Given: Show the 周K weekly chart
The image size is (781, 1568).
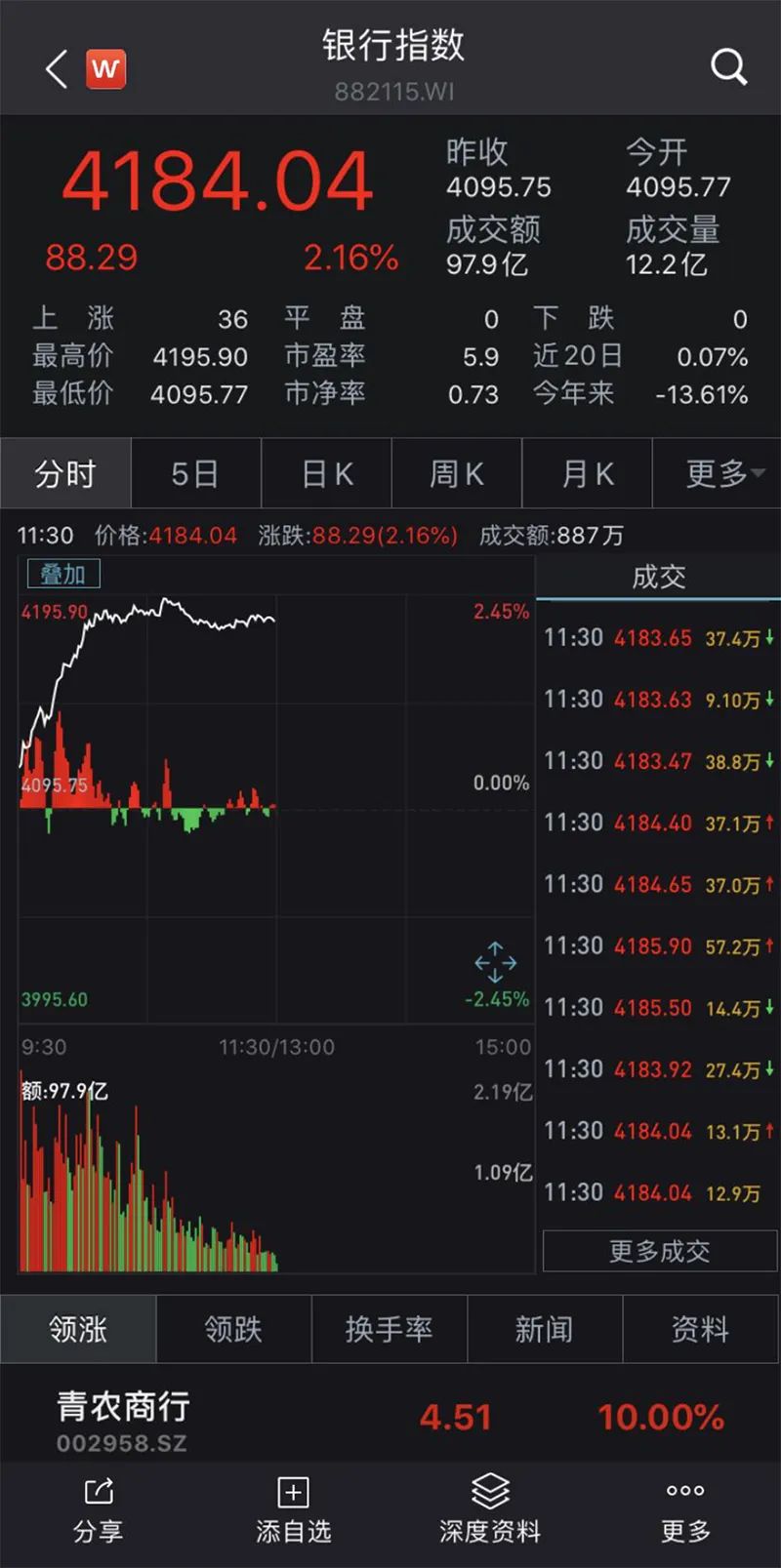Looking at the screenshot, I should click(x=457, y=474).
